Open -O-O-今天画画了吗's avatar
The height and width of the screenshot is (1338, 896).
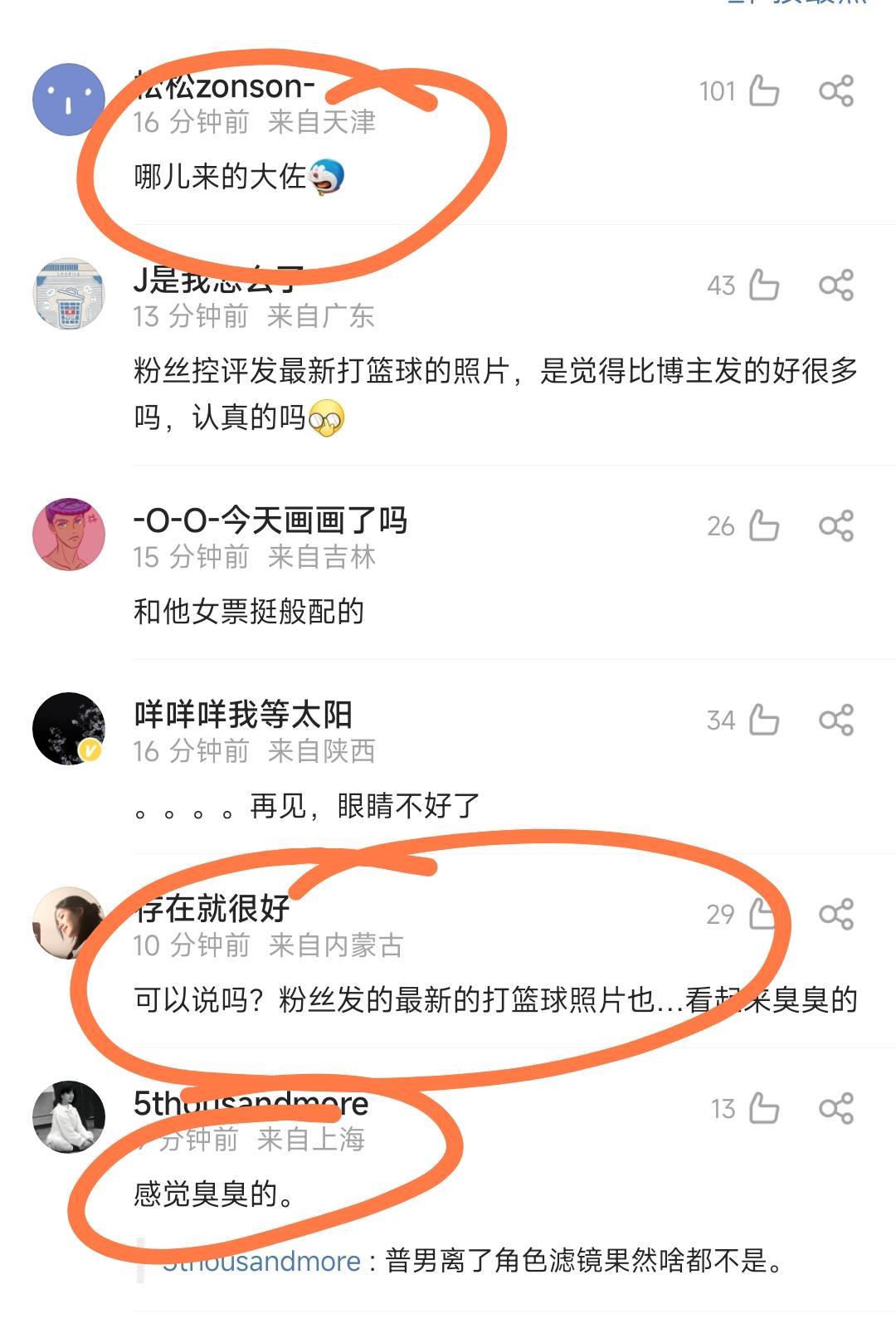pyautogui.click(x=69, y=535)
